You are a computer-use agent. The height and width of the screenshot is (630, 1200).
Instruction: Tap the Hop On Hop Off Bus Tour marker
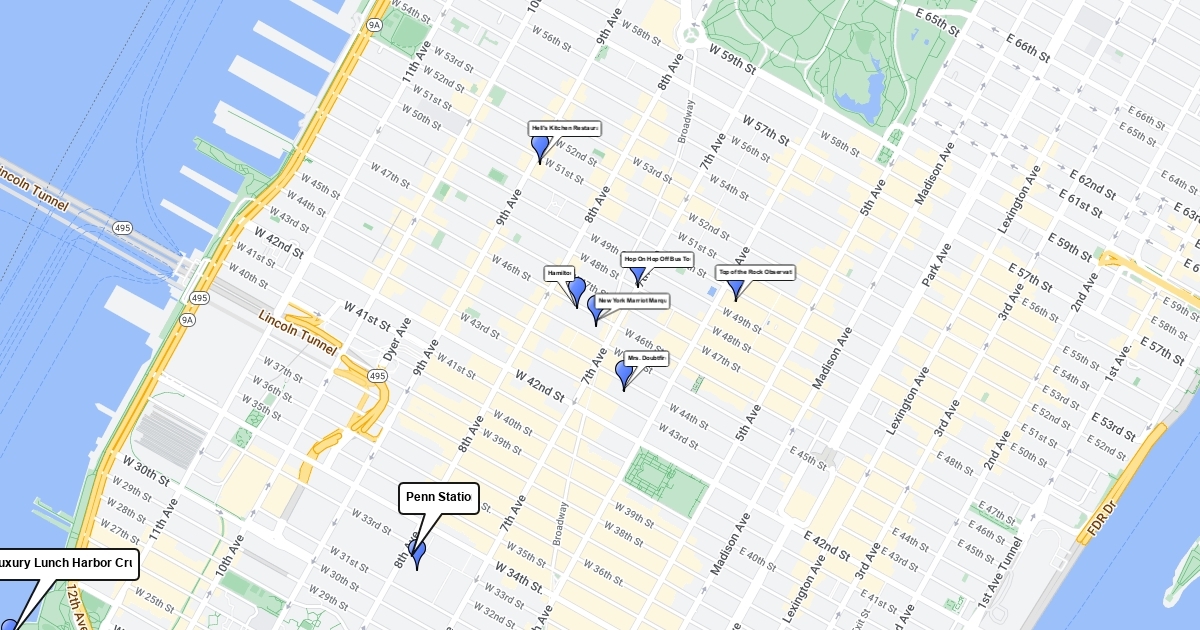(637, 274)
